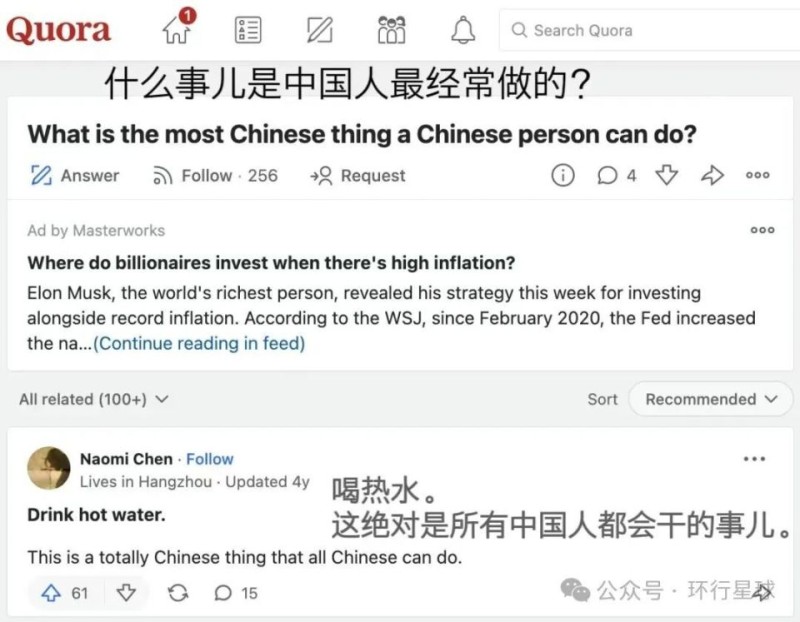The image size is (800, 622).
Task: Open the question's overflow menu
Action: 758,176
